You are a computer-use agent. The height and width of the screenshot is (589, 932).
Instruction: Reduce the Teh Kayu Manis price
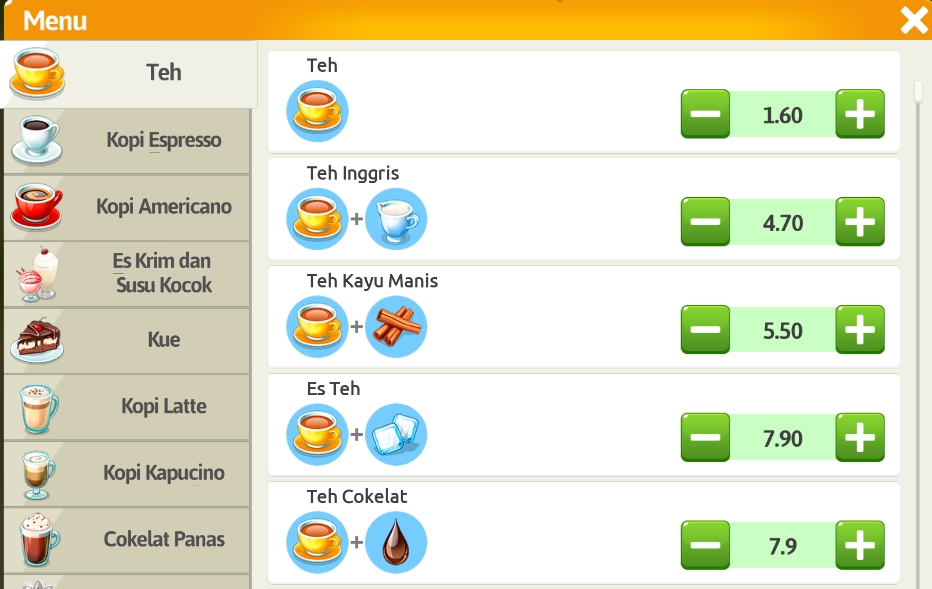(x=705, y=330)
